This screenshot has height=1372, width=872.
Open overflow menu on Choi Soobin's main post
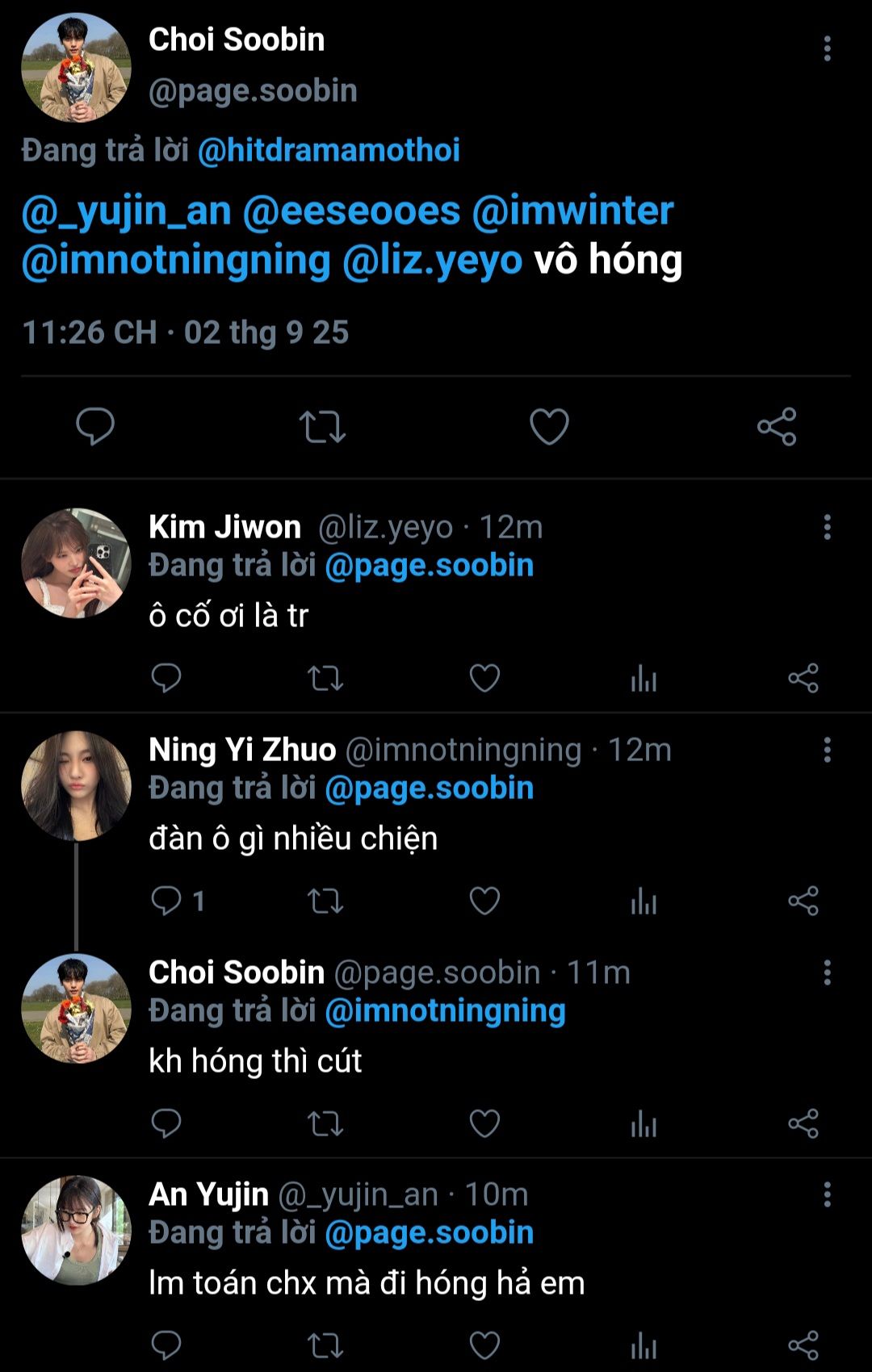tap(827, 49)
